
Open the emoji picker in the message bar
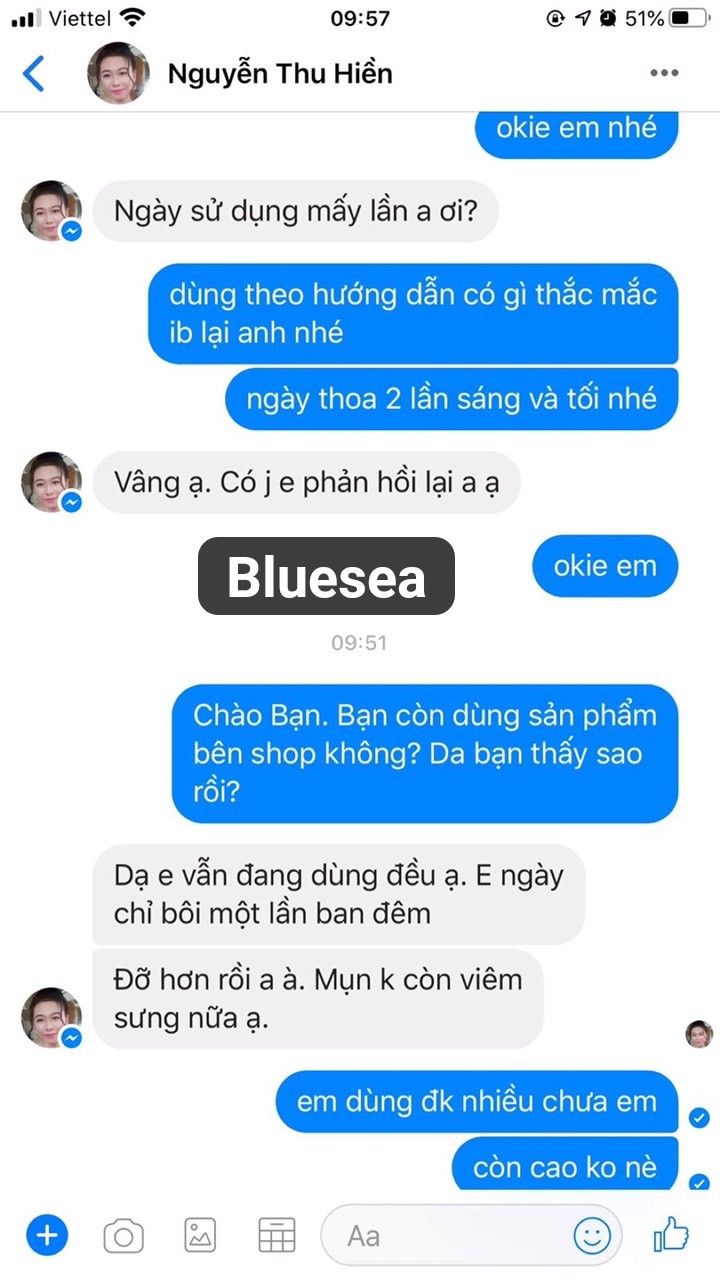pos(592,1236)
